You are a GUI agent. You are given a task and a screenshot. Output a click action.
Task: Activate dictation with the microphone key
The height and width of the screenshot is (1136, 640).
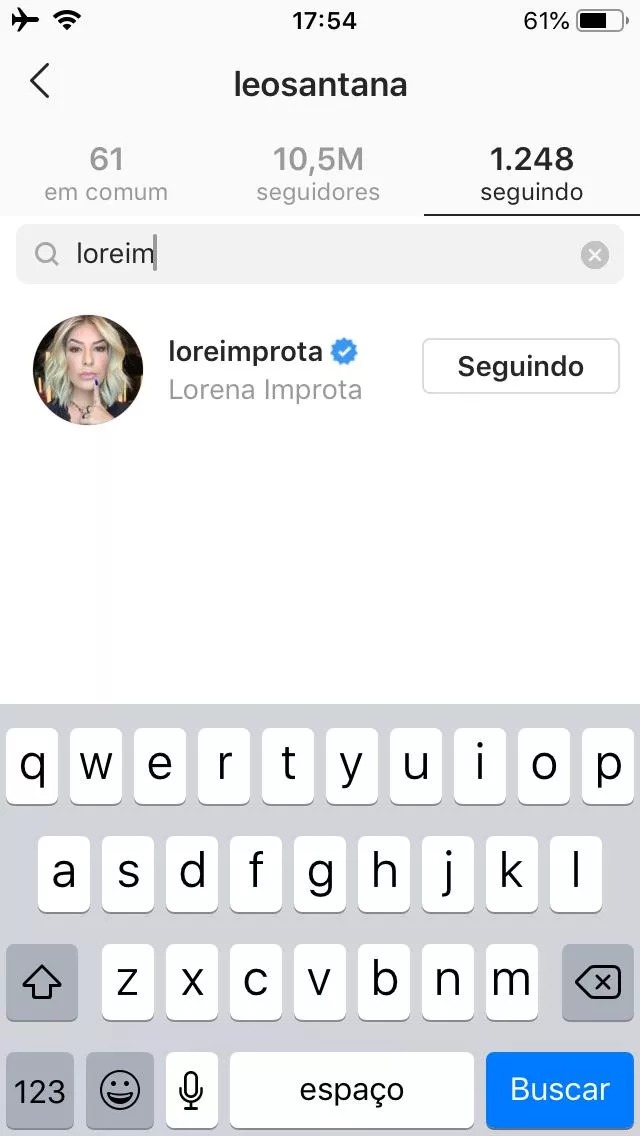tap(192, 1090)
